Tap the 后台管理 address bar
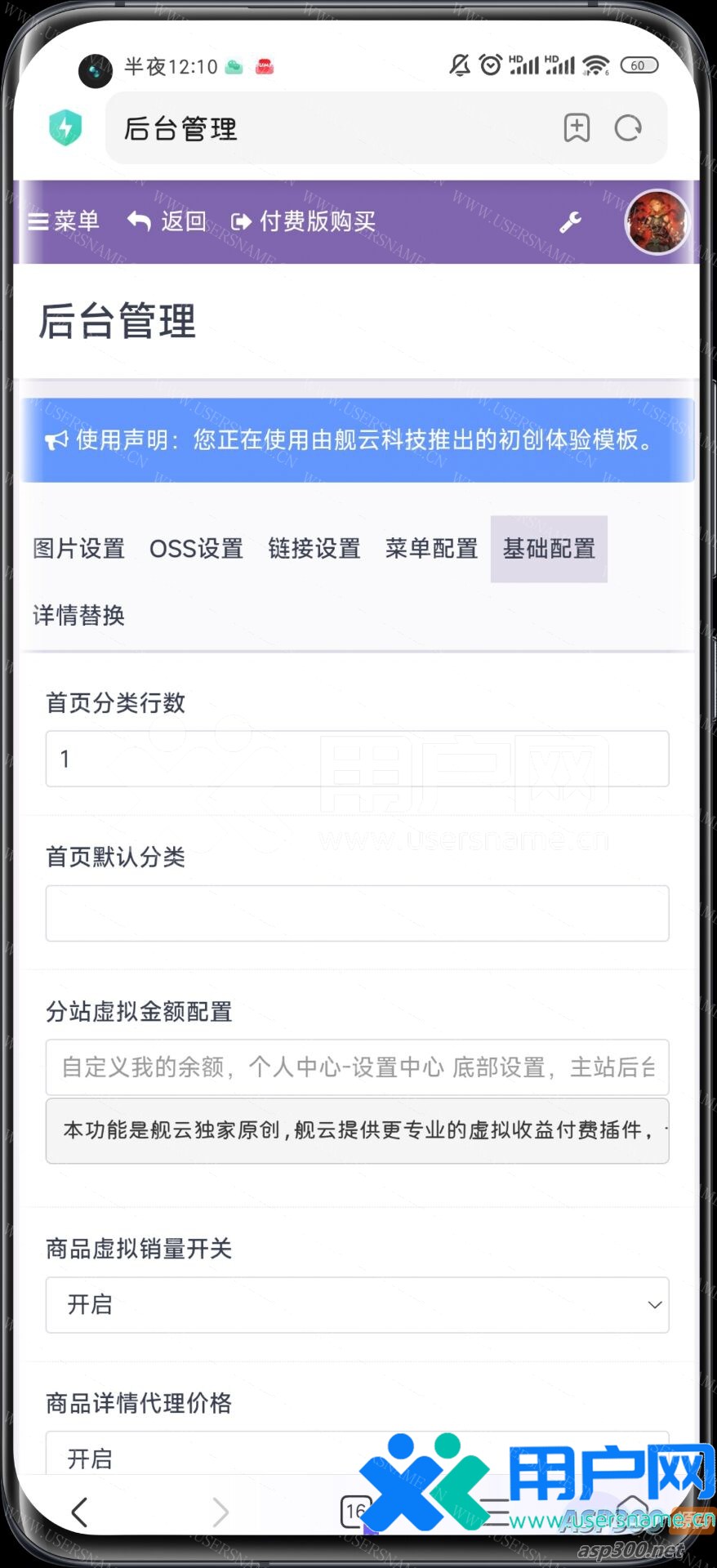Screen dimensions: 717x1568 coord(327,128)
